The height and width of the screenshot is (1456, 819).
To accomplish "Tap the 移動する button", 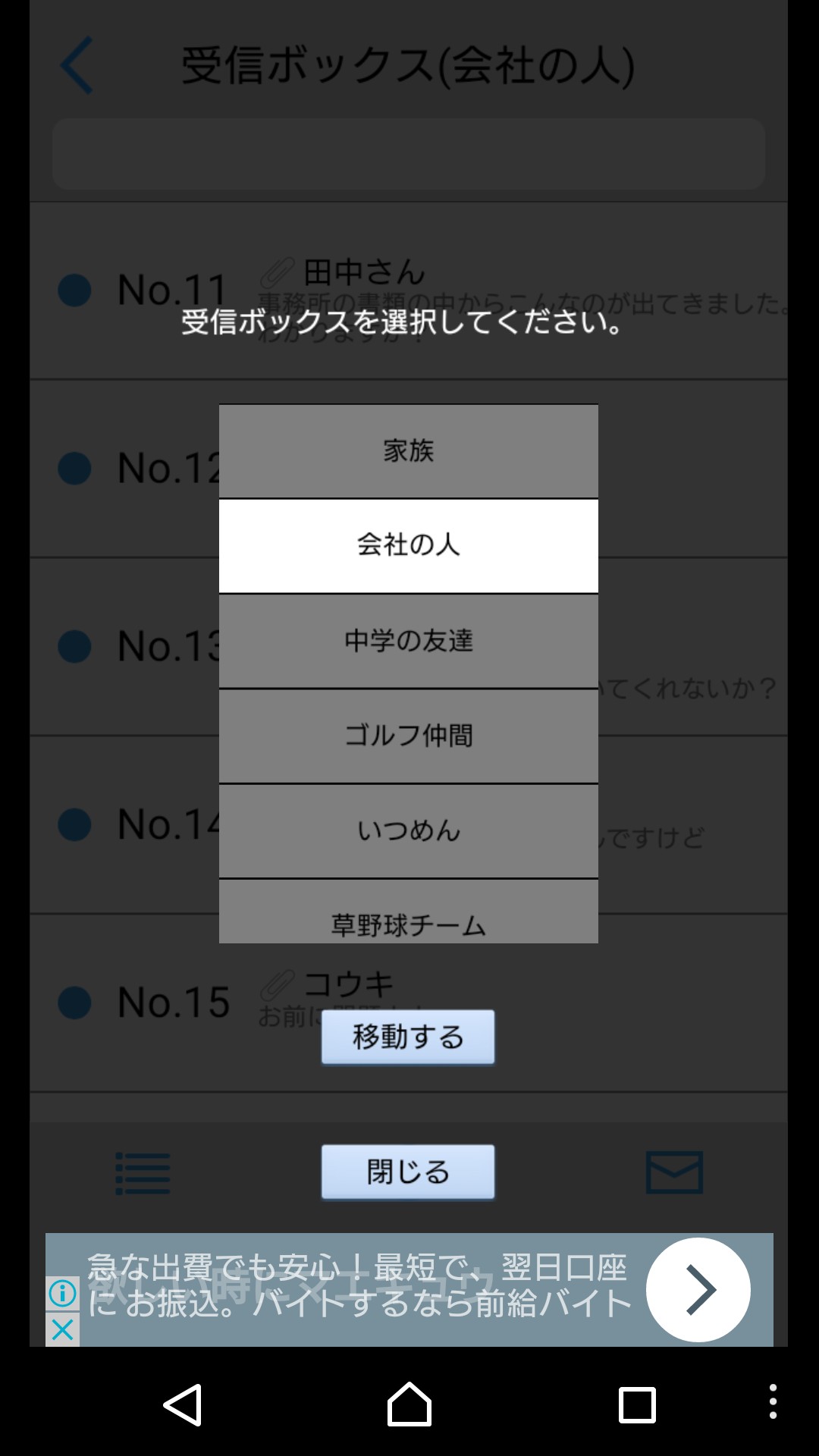I will point(408,1037).
